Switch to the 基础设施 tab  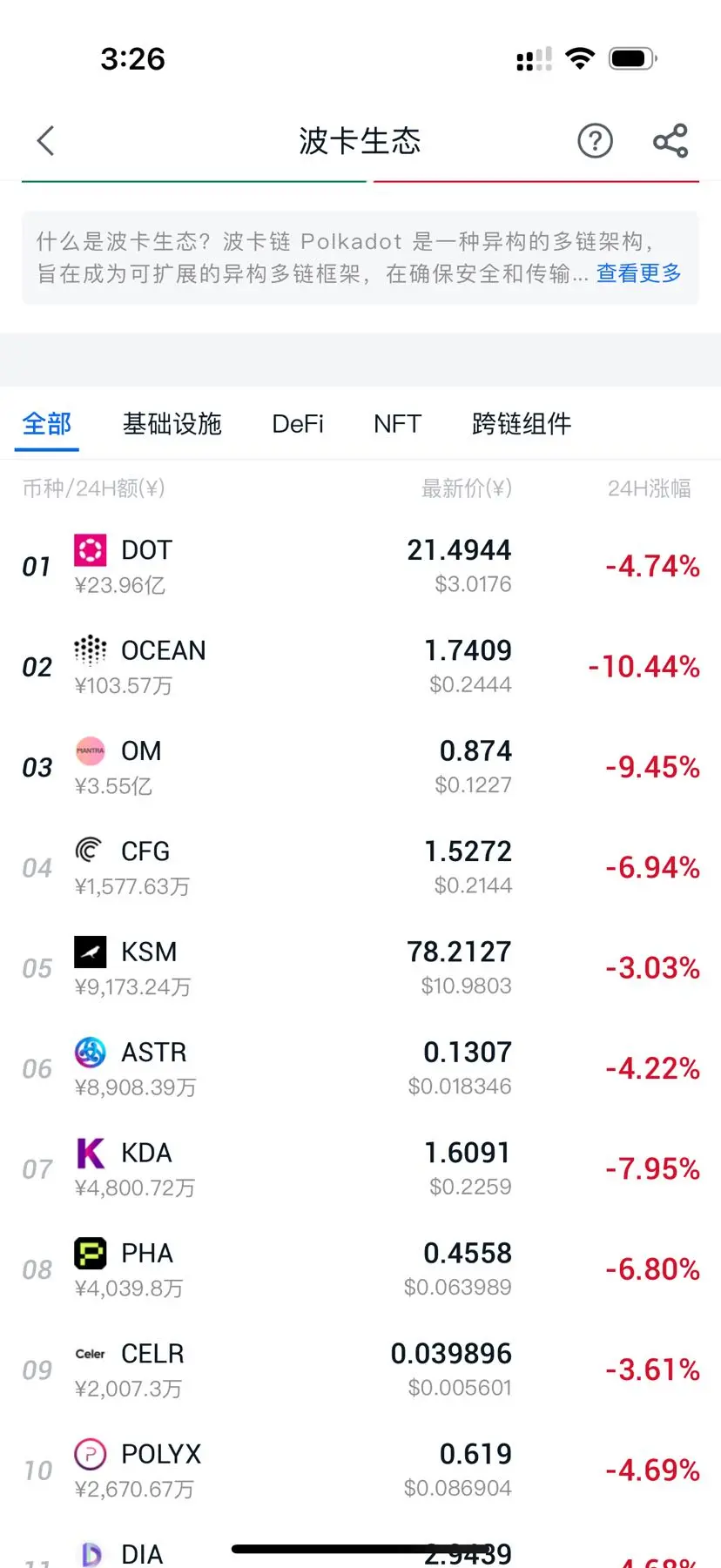point(172,424)
